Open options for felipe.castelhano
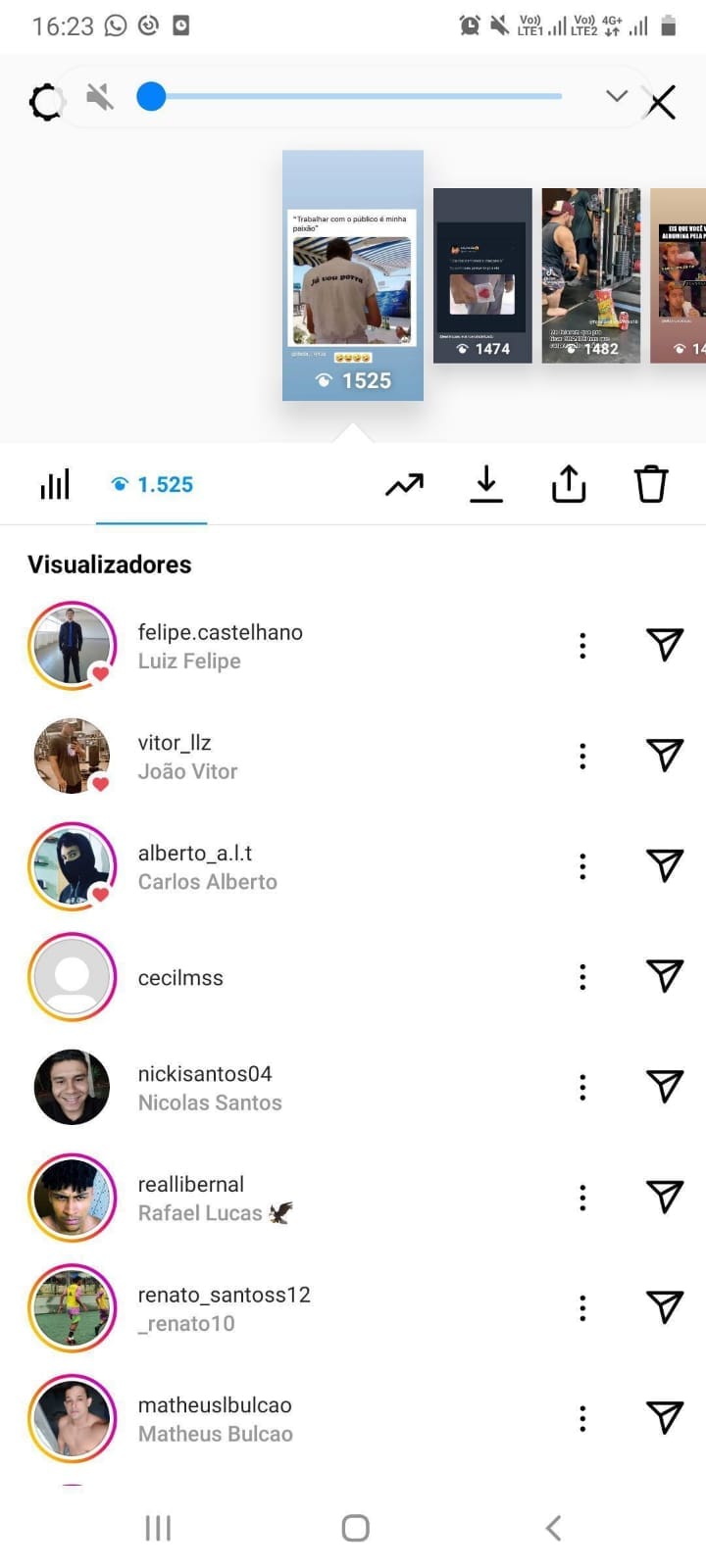Viewport: 706px width, 1568px height. coord(582,646)
